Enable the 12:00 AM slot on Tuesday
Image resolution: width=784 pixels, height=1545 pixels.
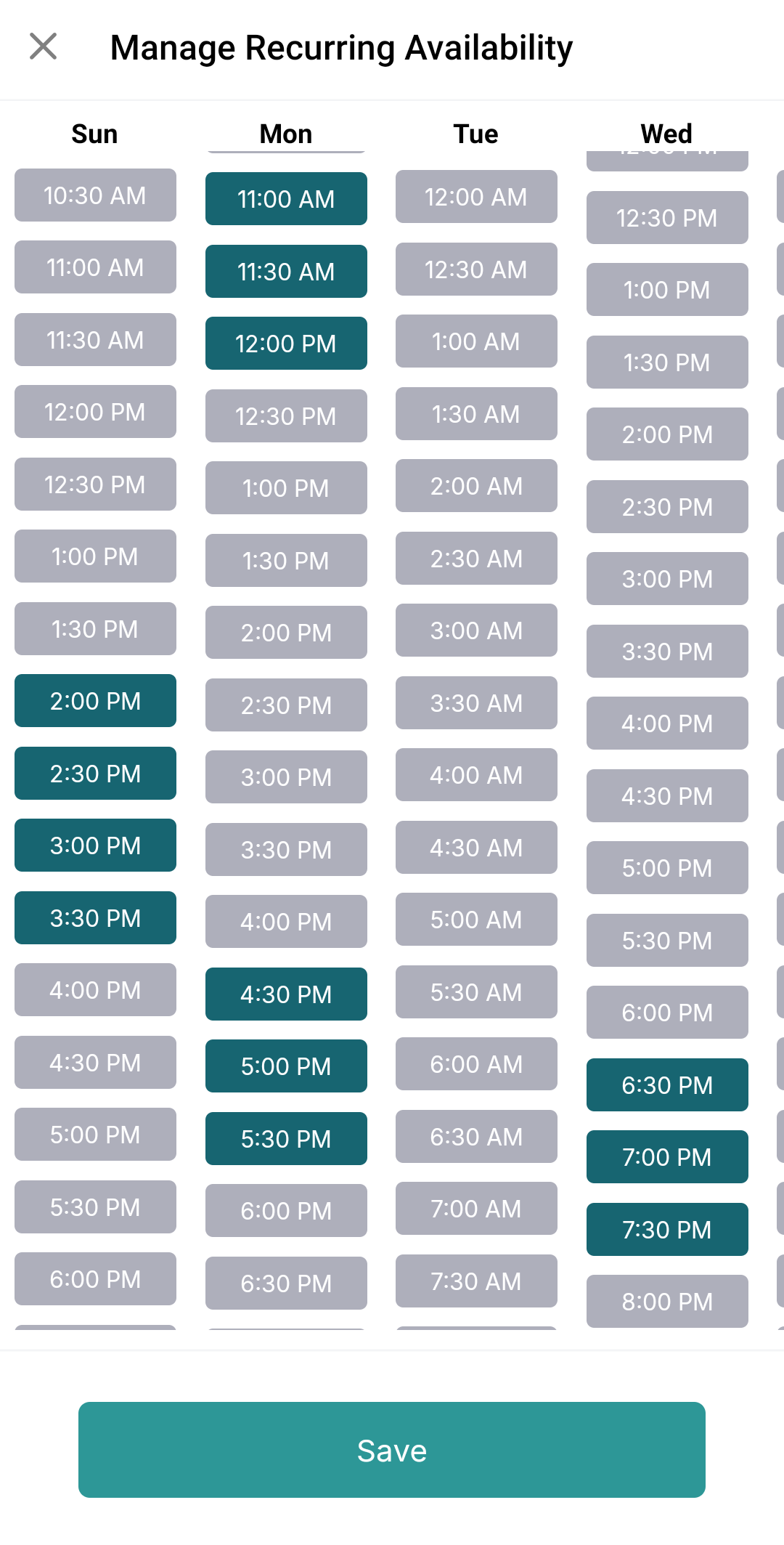[475, 196]
